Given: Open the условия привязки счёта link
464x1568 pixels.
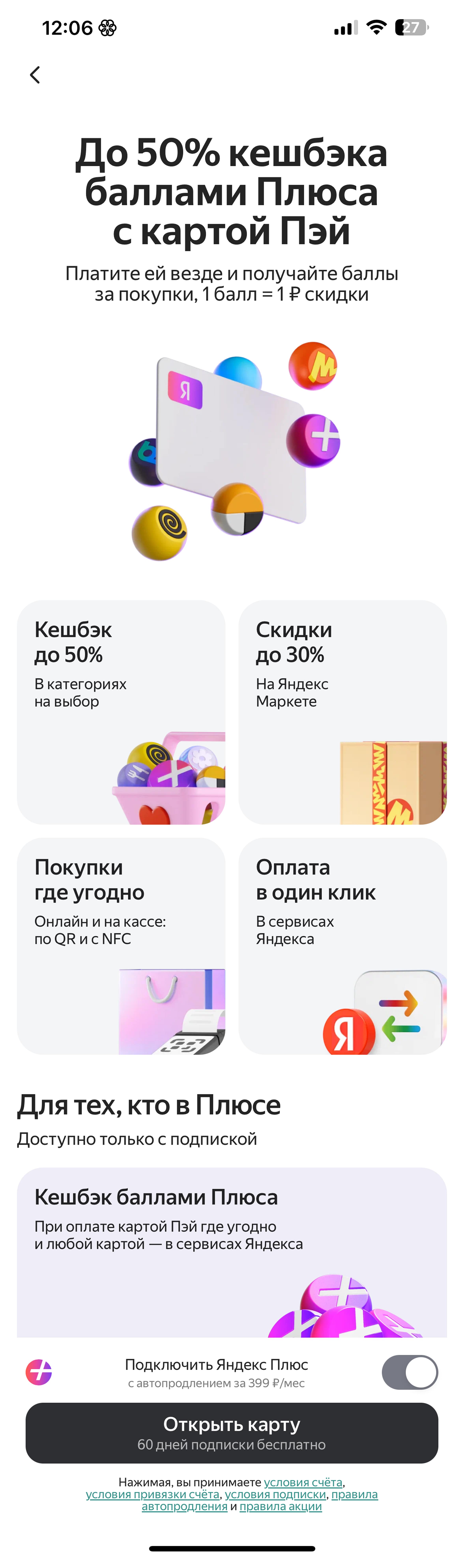Looking at the screenshot, I should click(152, 1494).
